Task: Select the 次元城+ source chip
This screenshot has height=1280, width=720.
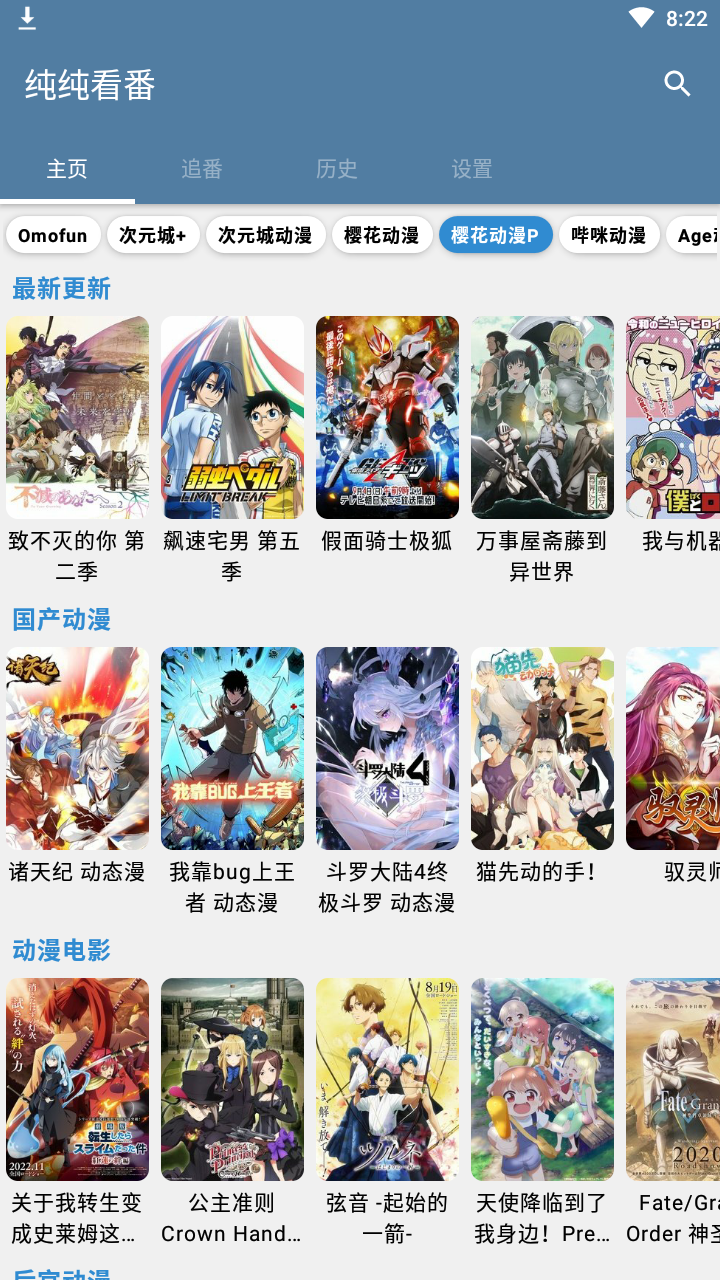Action: [x=153, y=235]
